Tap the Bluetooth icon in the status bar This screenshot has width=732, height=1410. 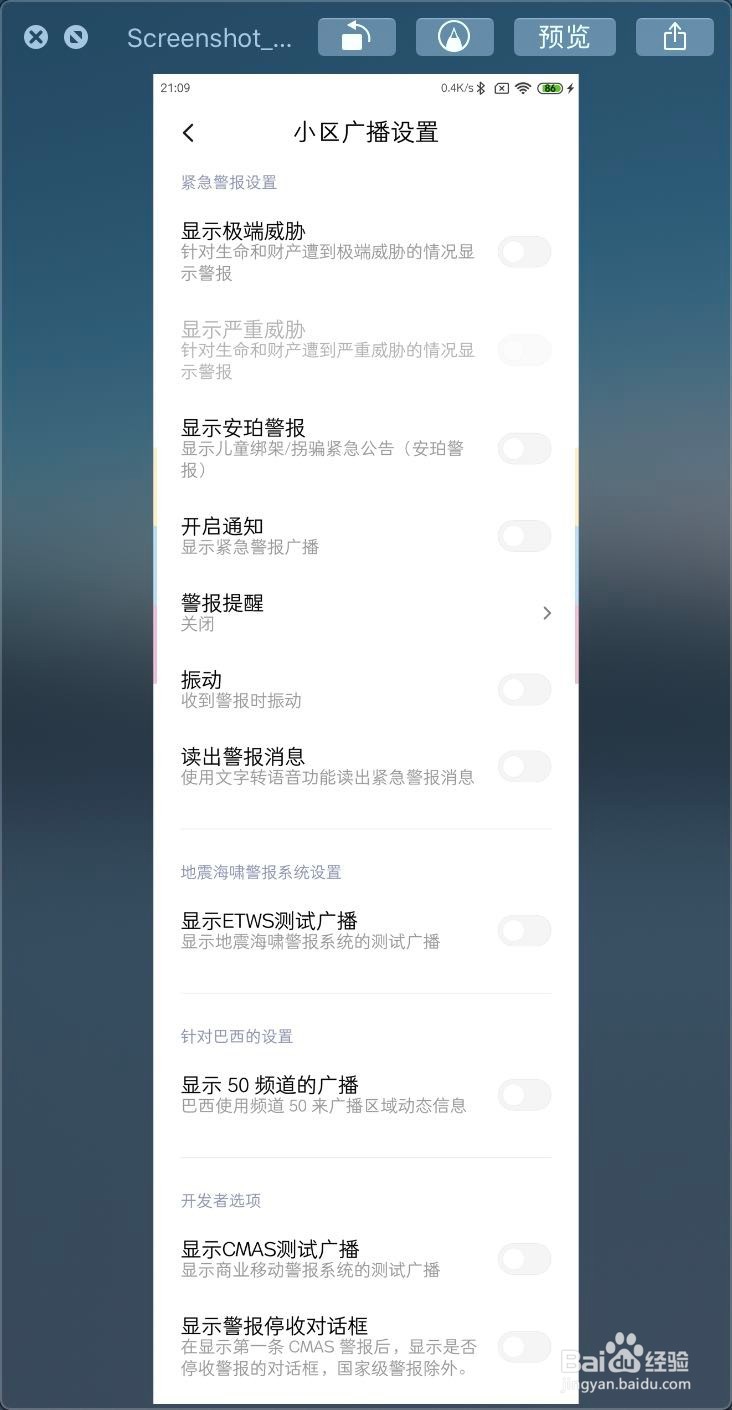point(481,87)
